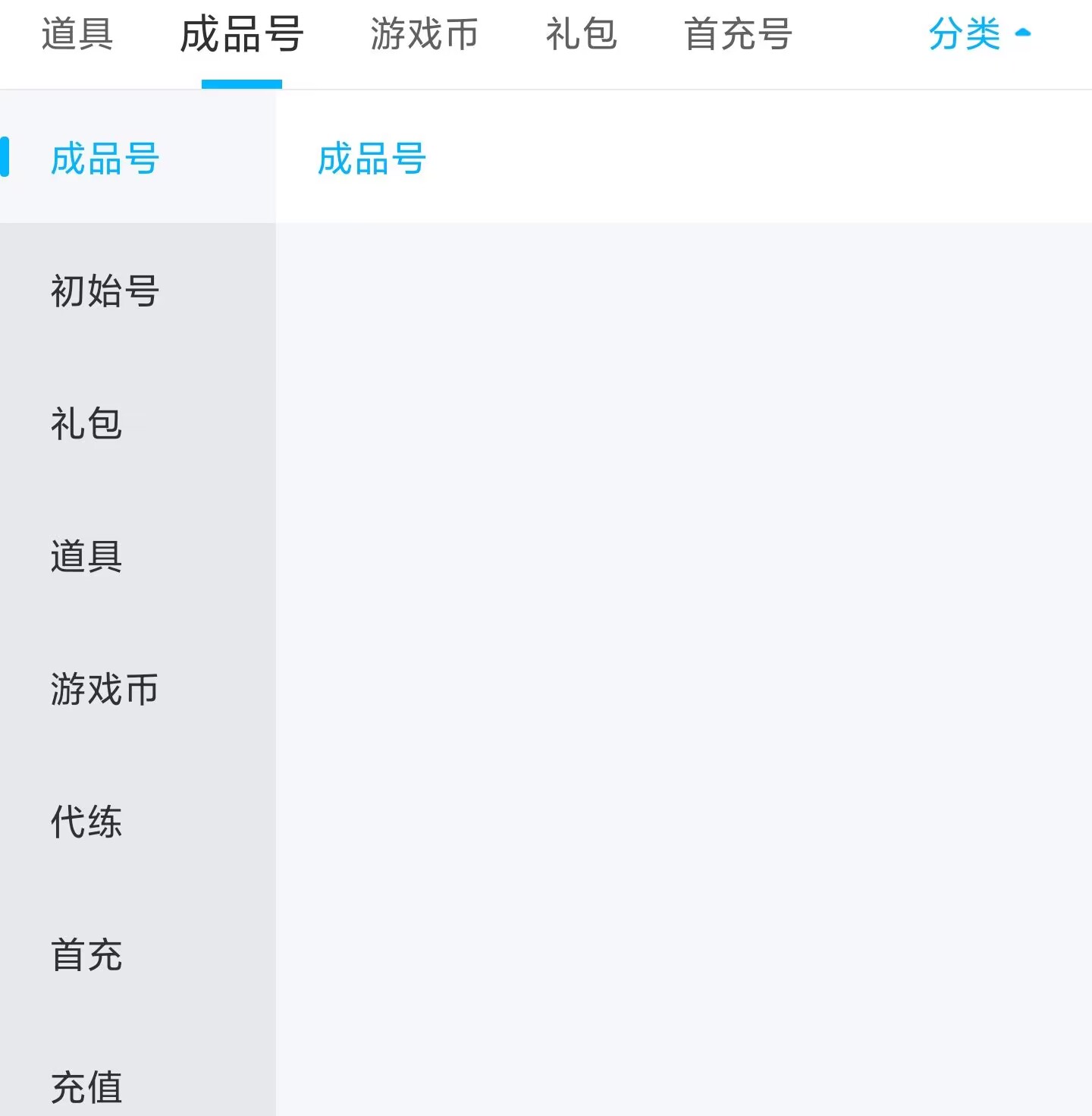Image resolution: width=1092 pixels, height=1116 pixels.
Task: Switch to the 游戏币 top tab
Action: (425, 35)
